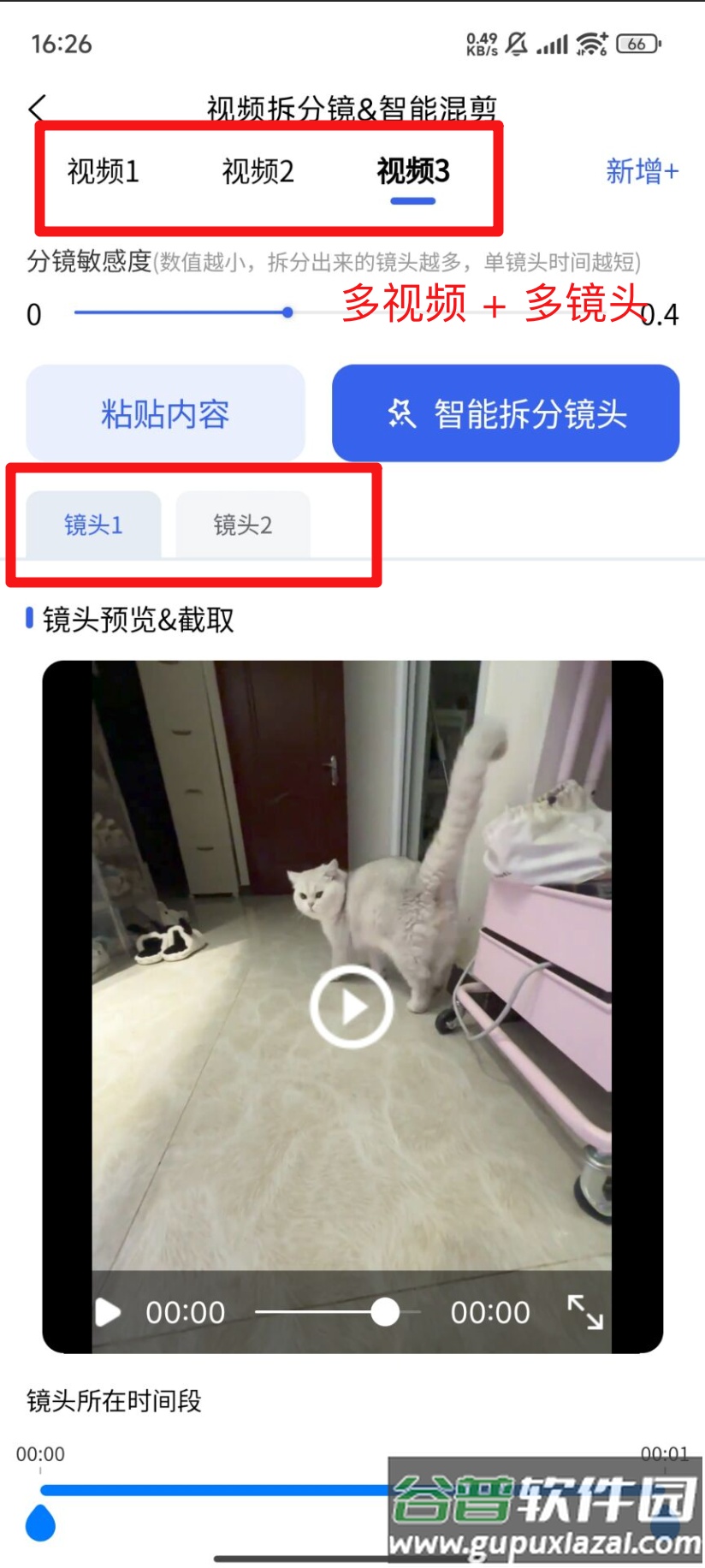705x1568 pixels.
Task: Switch to the 镜头2 tab
Action: (242, 525)
